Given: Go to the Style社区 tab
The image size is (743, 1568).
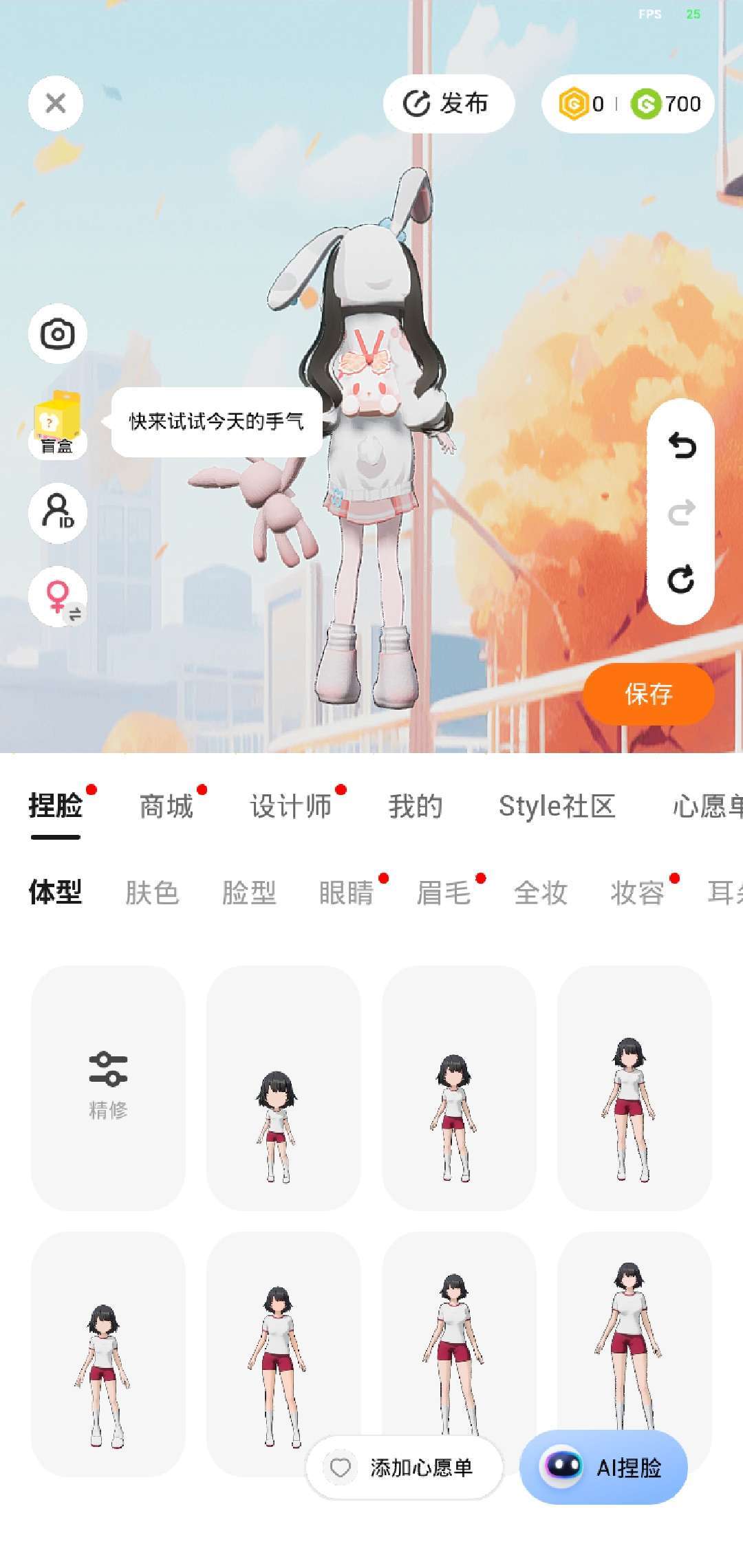Looking at the screenshot, I should [x=557, y=806].
